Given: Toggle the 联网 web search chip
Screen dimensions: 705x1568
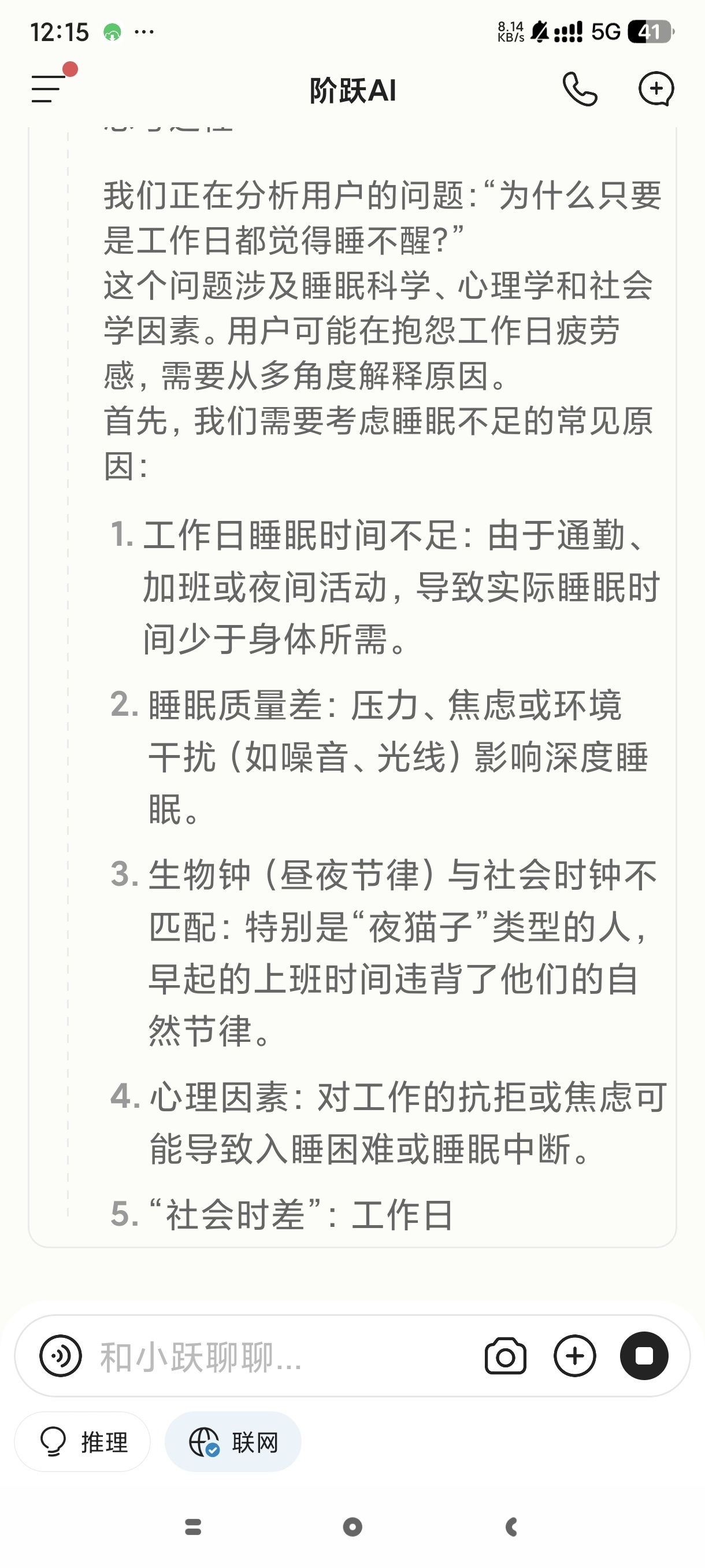Looking at the screenshot, I should (x=233, y=1442).
